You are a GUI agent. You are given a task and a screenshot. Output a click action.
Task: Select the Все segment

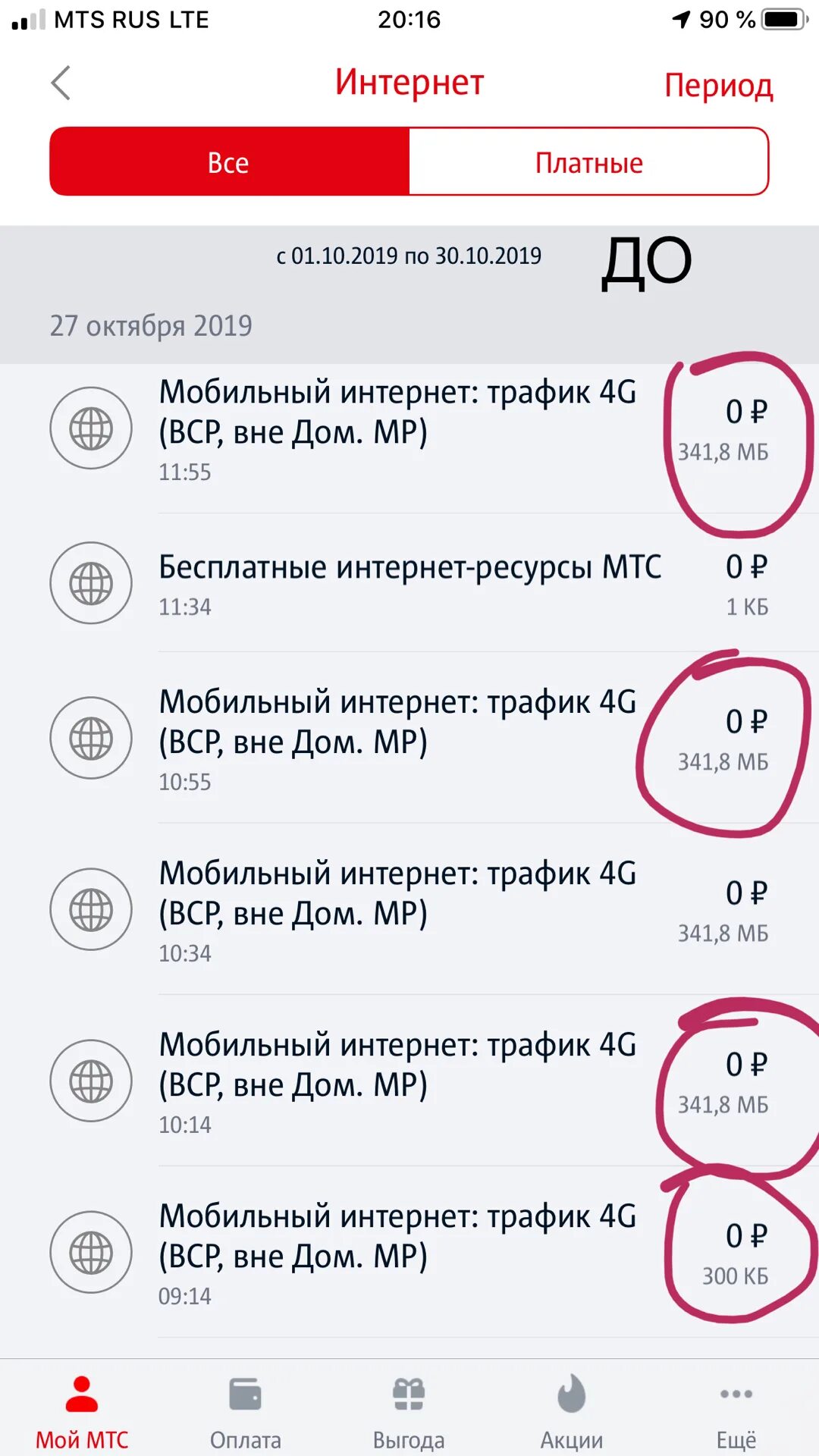[229, 162]
